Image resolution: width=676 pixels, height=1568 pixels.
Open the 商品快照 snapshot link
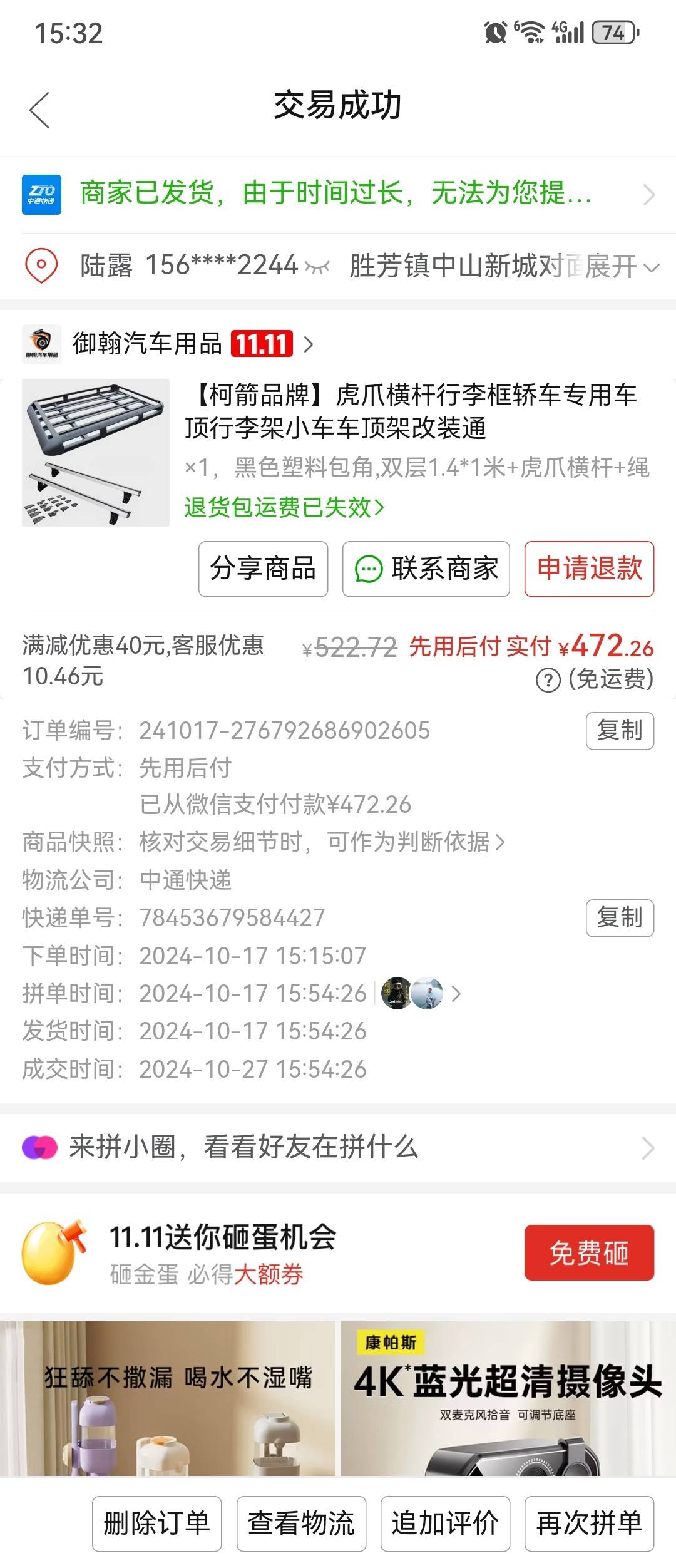(322, 842)
